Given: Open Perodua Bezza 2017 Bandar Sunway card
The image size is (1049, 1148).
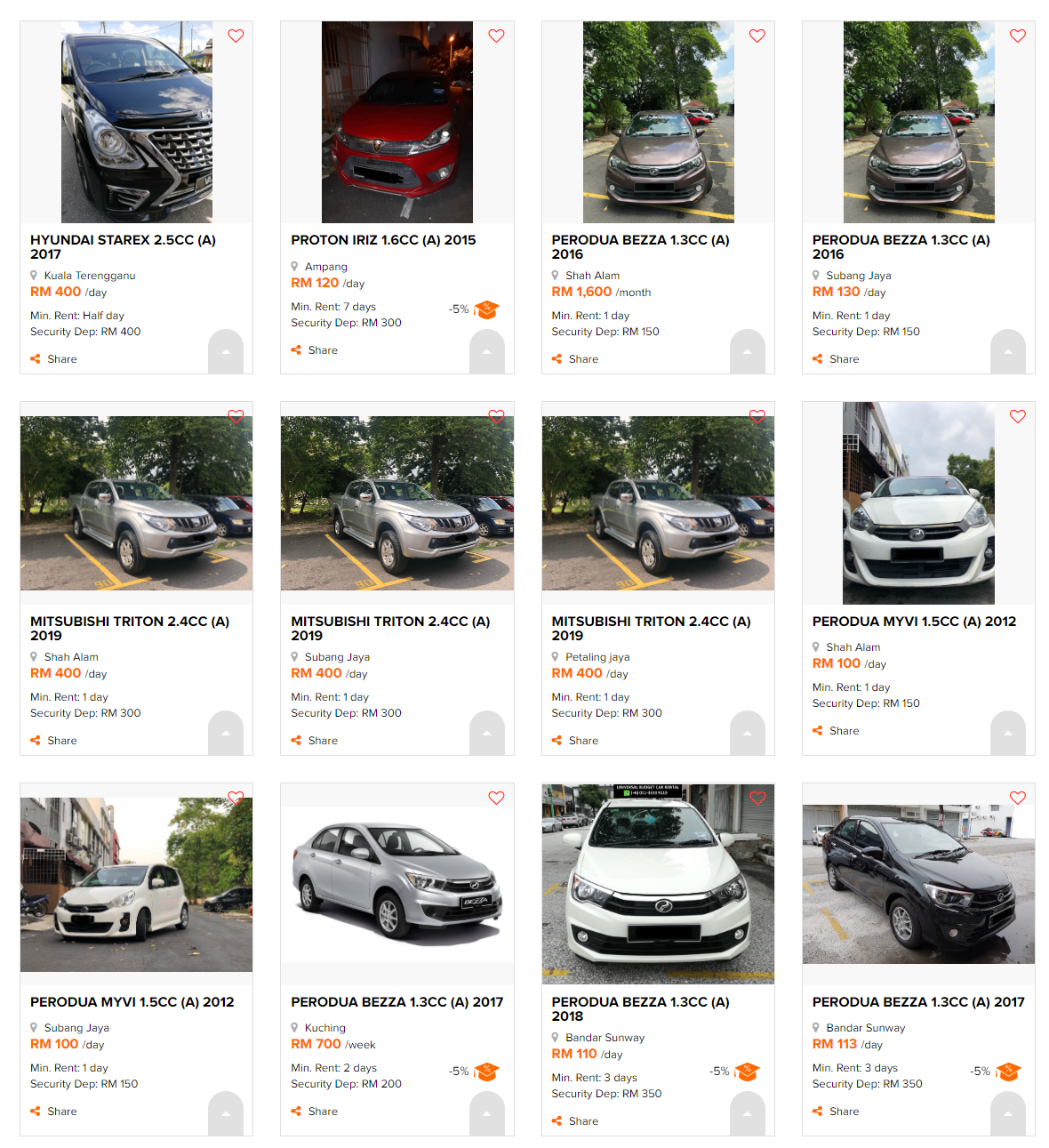Looking at the screenshot, I should (917, 1002).
